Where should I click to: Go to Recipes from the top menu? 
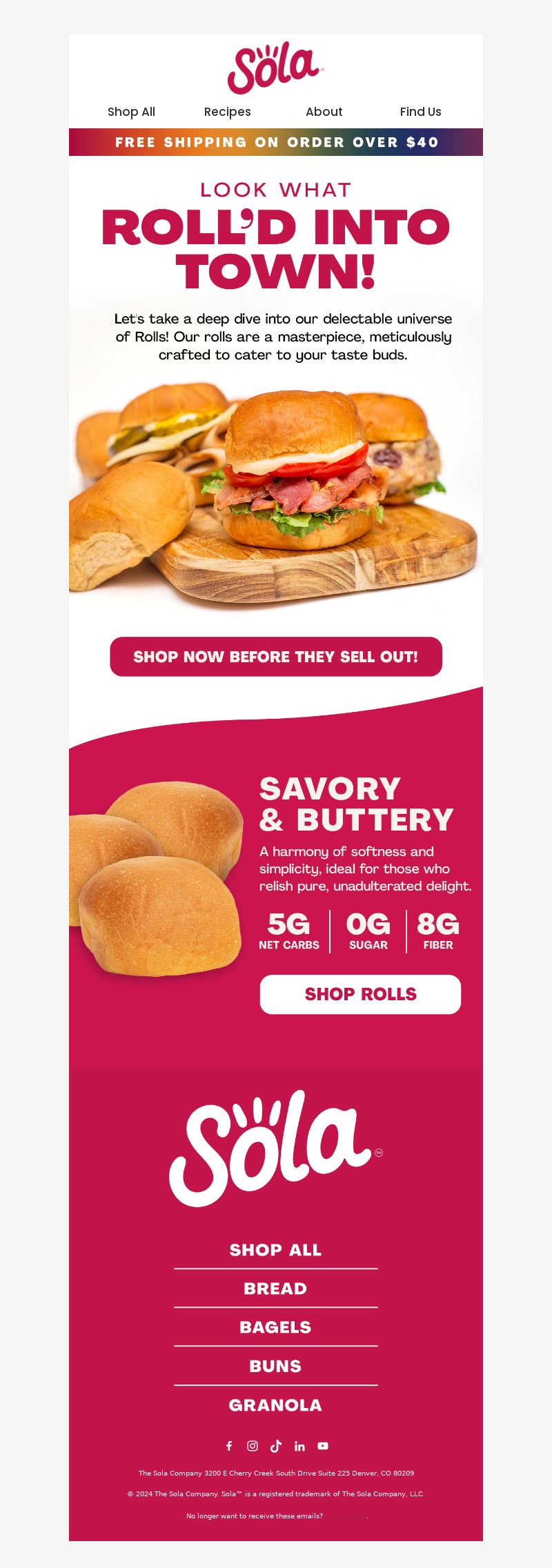point(227,112)
